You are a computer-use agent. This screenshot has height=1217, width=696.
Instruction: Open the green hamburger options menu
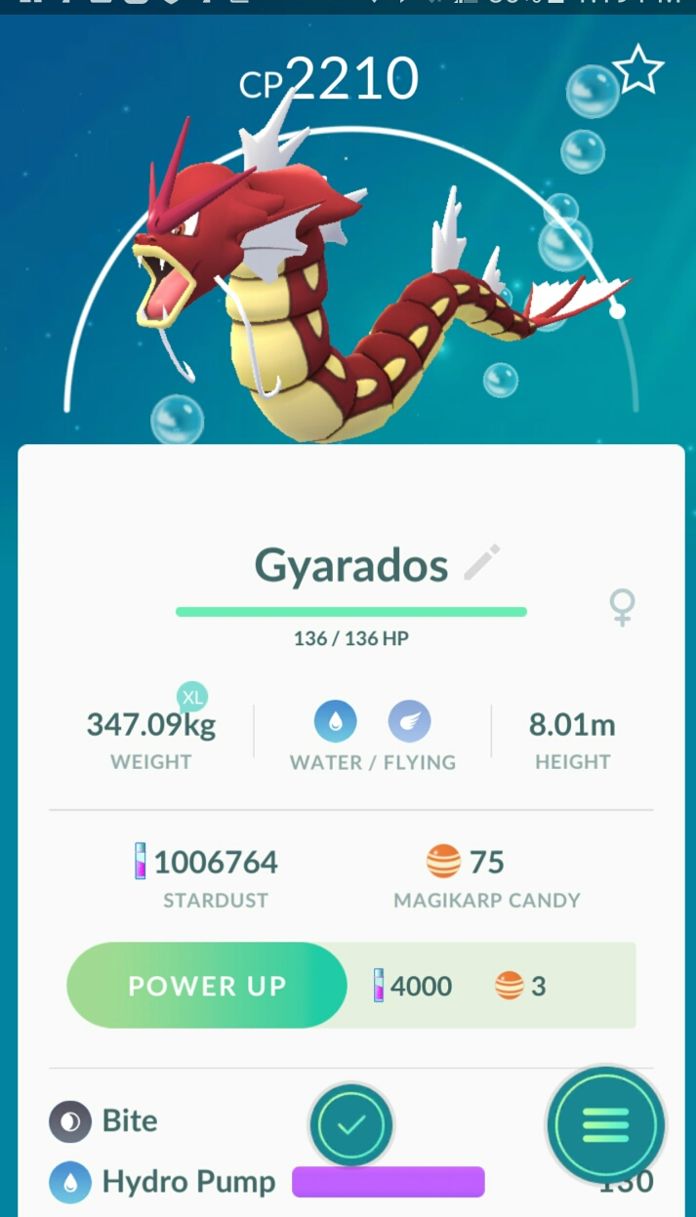click(605, 1125)
